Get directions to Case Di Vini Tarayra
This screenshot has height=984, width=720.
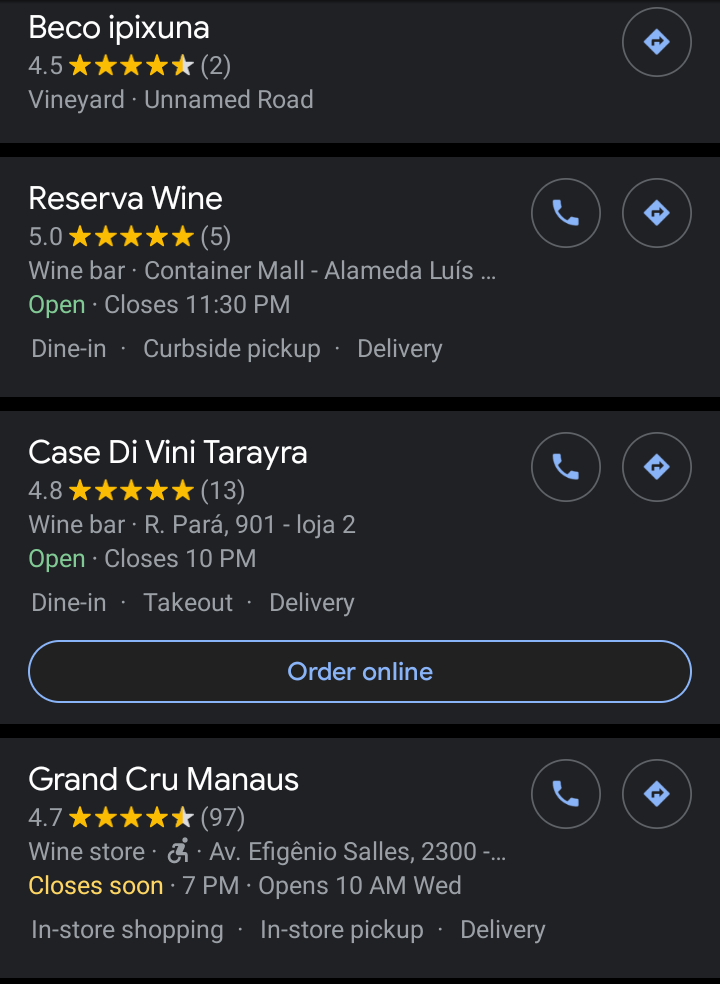656,467
